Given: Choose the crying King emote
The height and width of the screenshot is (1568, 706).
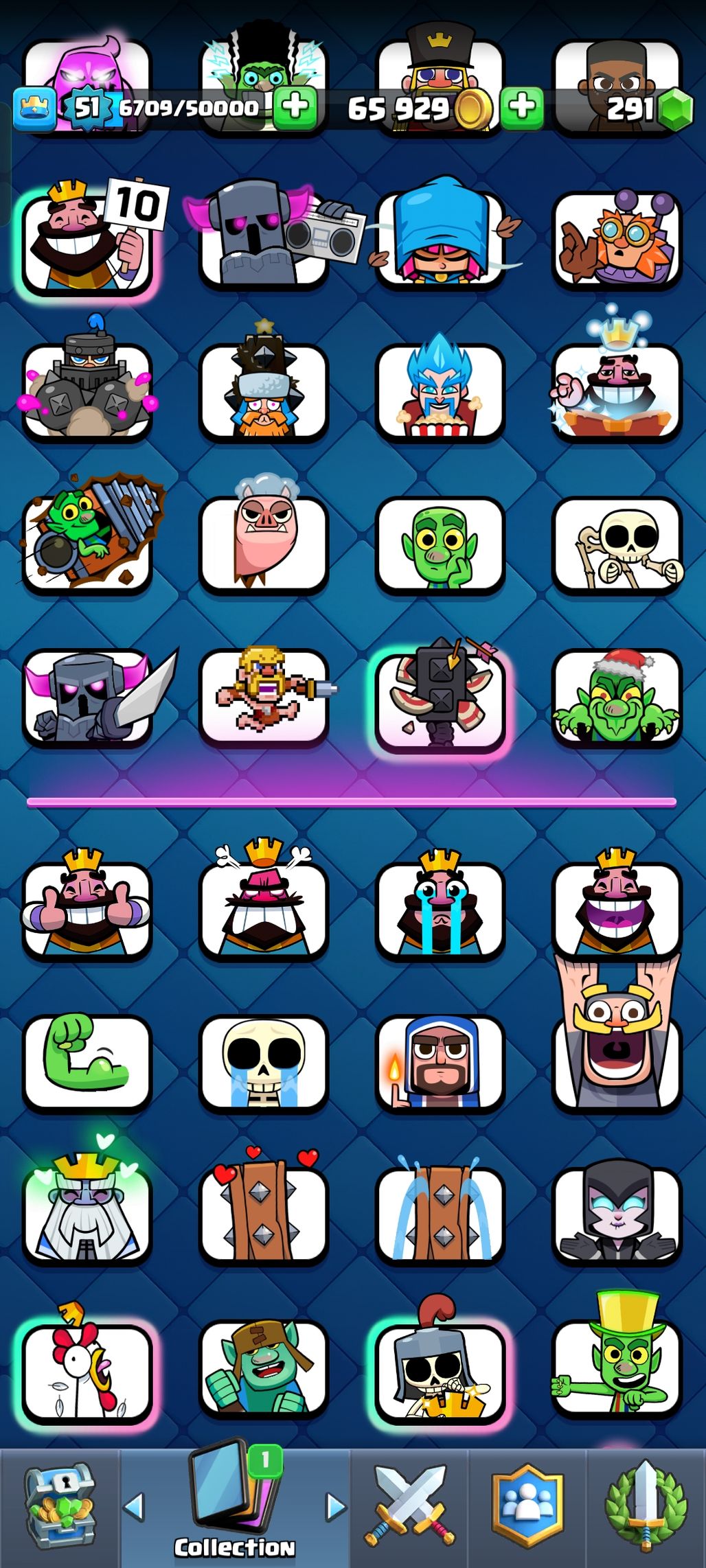Looking at the screenshot, I should click(x=440, y=908).
